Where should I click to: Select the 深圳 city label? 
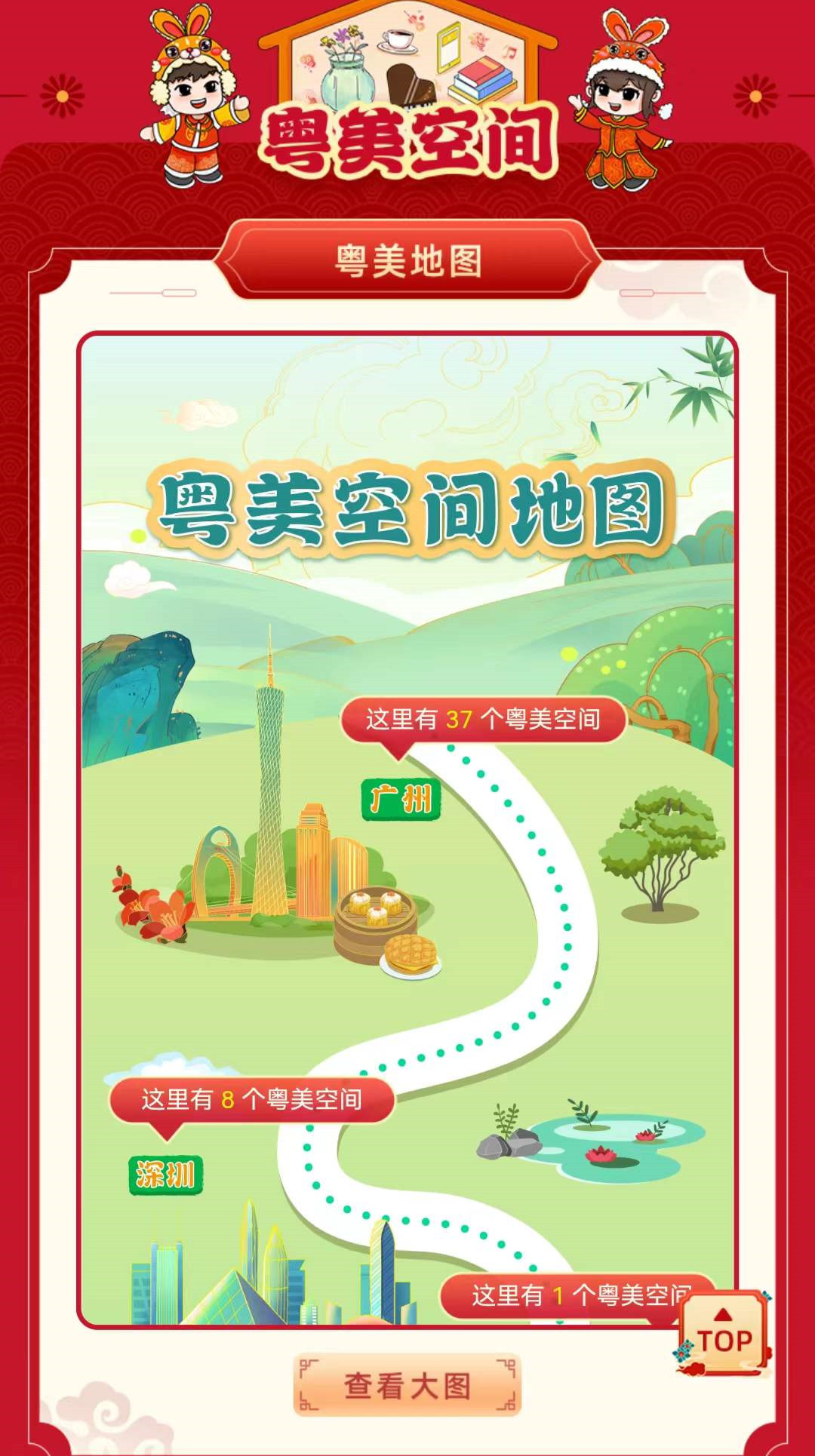(x=165, y=1175)
